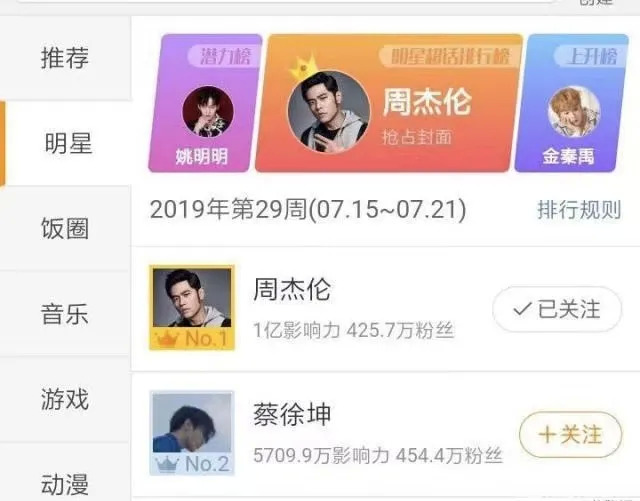Screen dimensions: 640x501
Task: Open the 明星超话排行榜 banner for 周杰伦
Action: point(390,105)
